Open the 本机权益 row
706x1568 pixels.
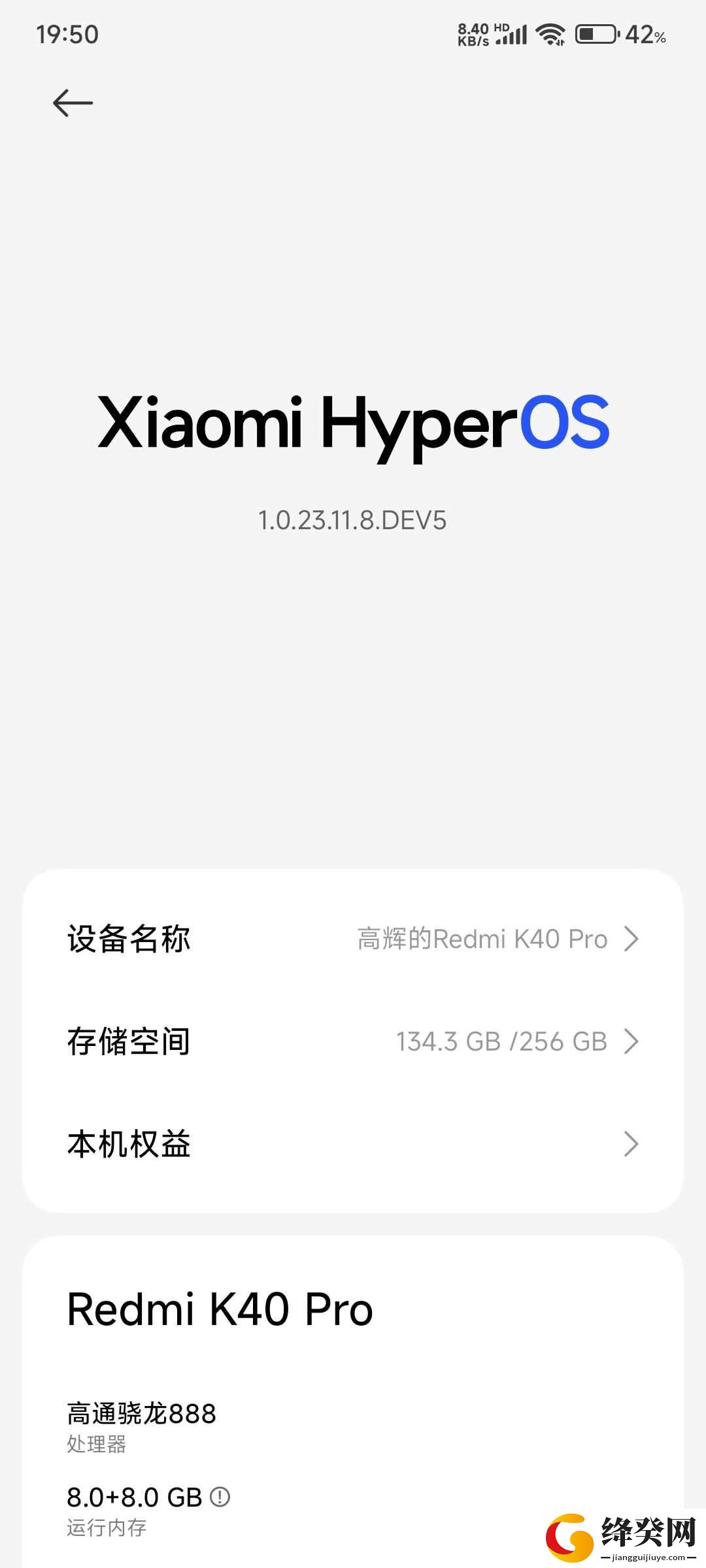353,1144
